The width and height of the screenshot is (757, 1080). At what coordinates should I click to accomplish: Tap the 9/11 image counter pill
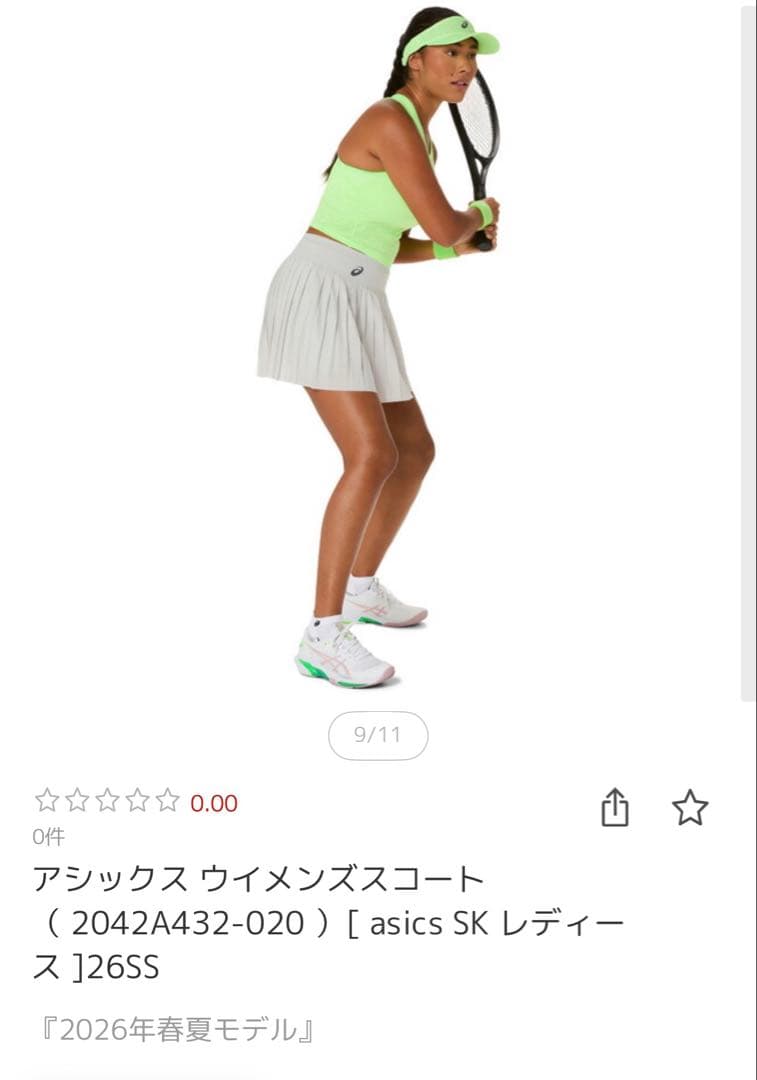[378, 734]
